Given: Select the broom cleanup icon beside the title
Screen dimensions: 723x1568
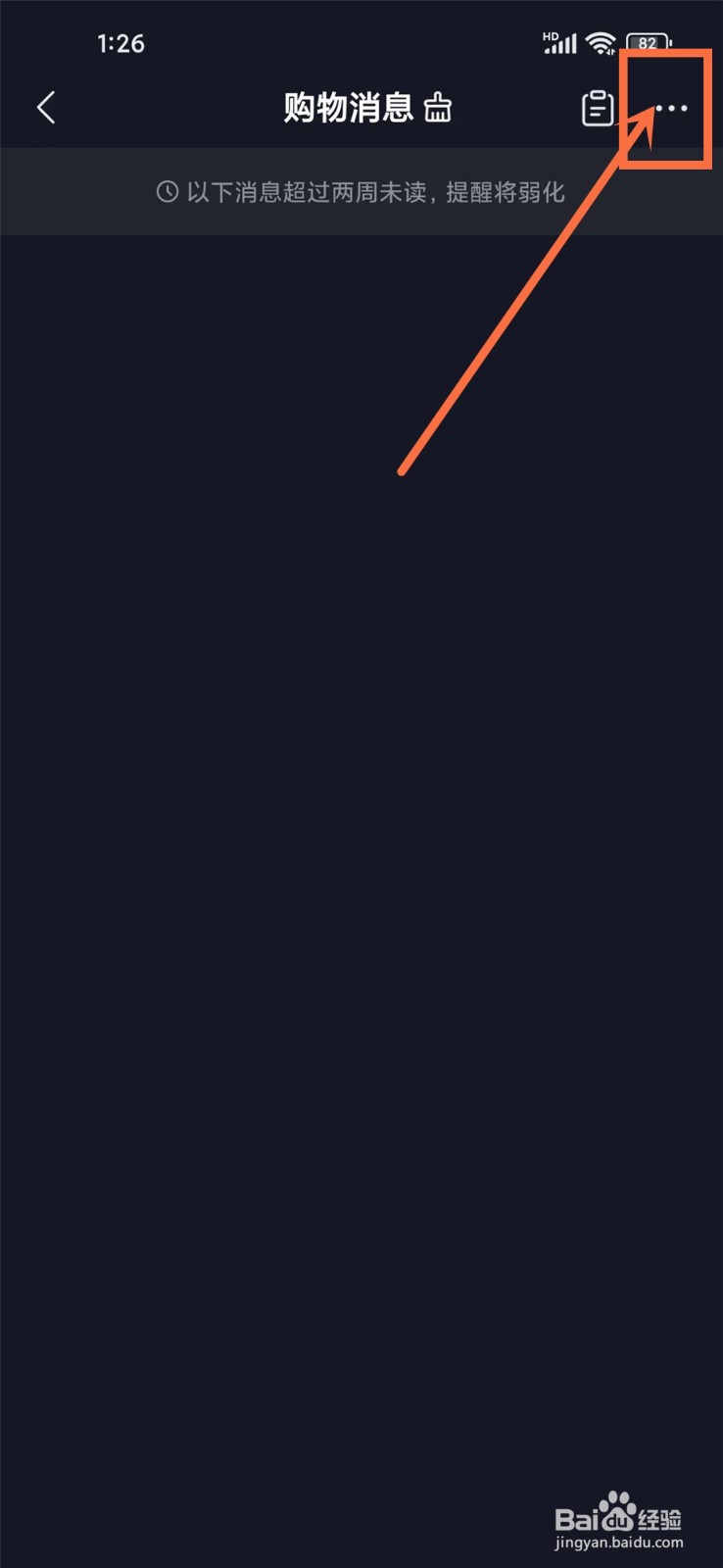Looking at the screenshot, I should 438,109.
